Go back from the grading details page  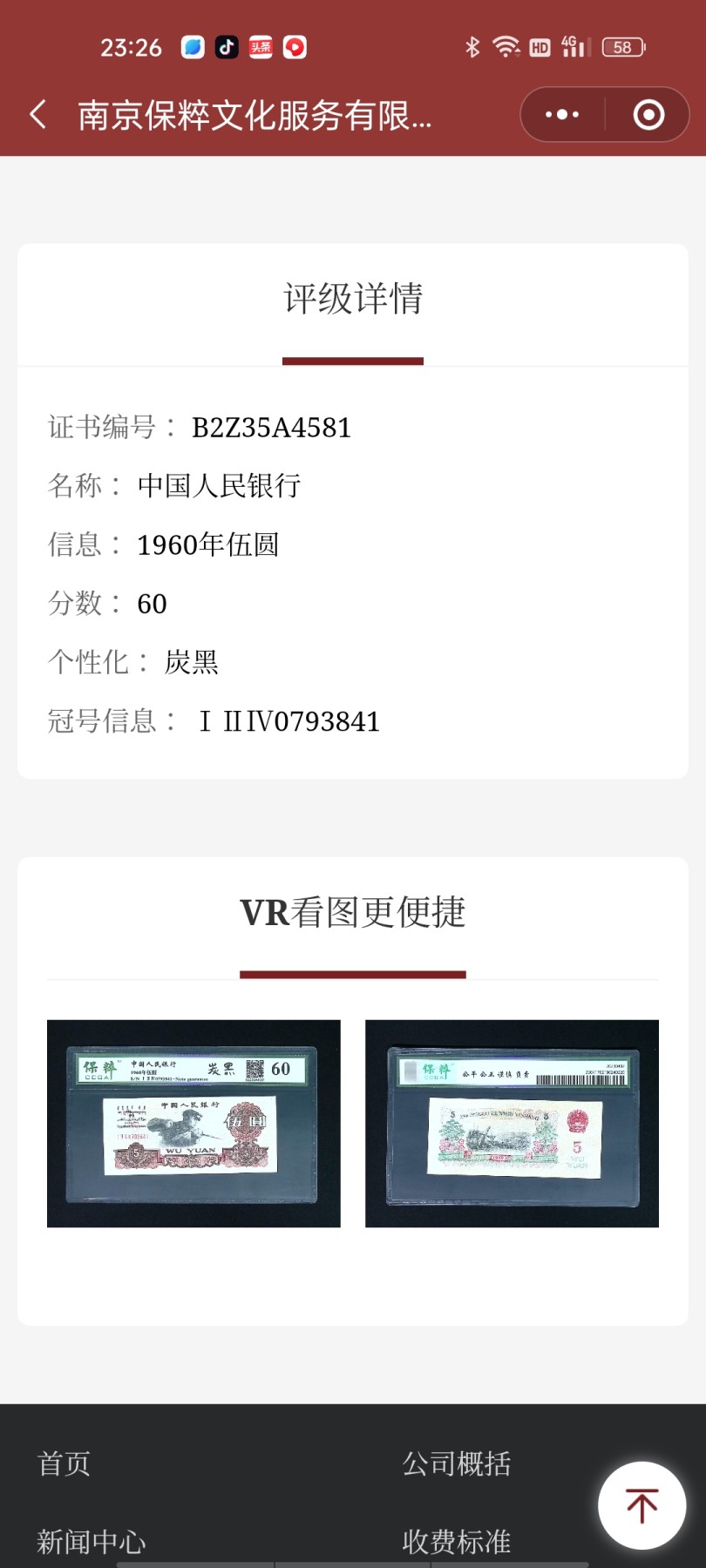pos(38,114)
